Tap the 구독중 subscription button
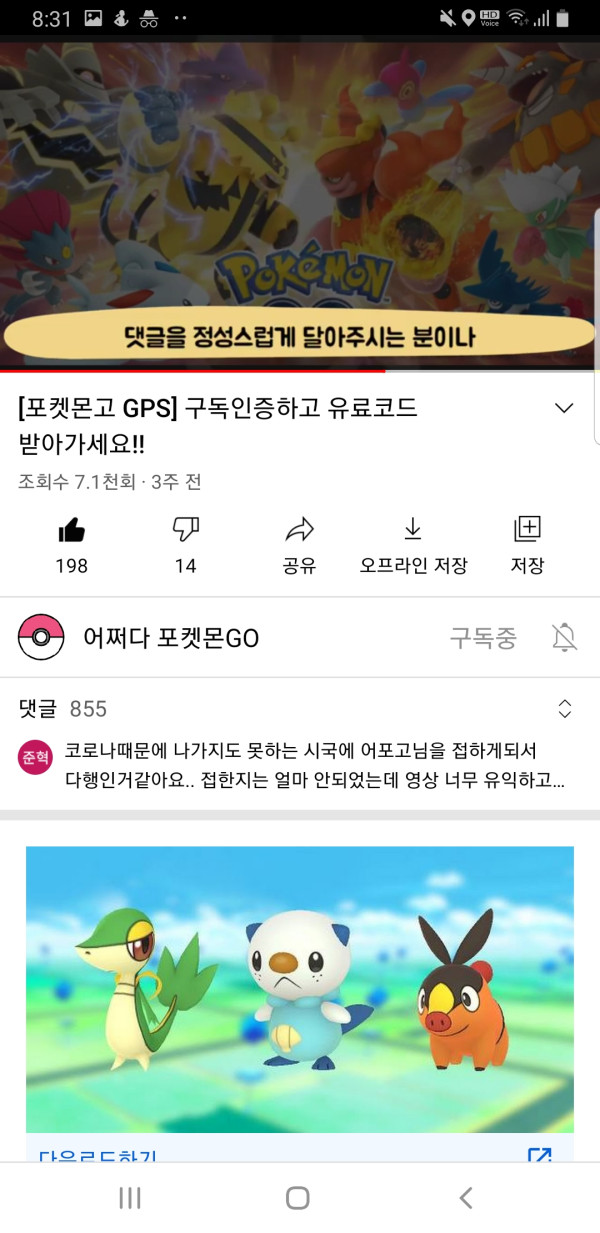The height and width of the screenshot is (1233, 600). 483,638
